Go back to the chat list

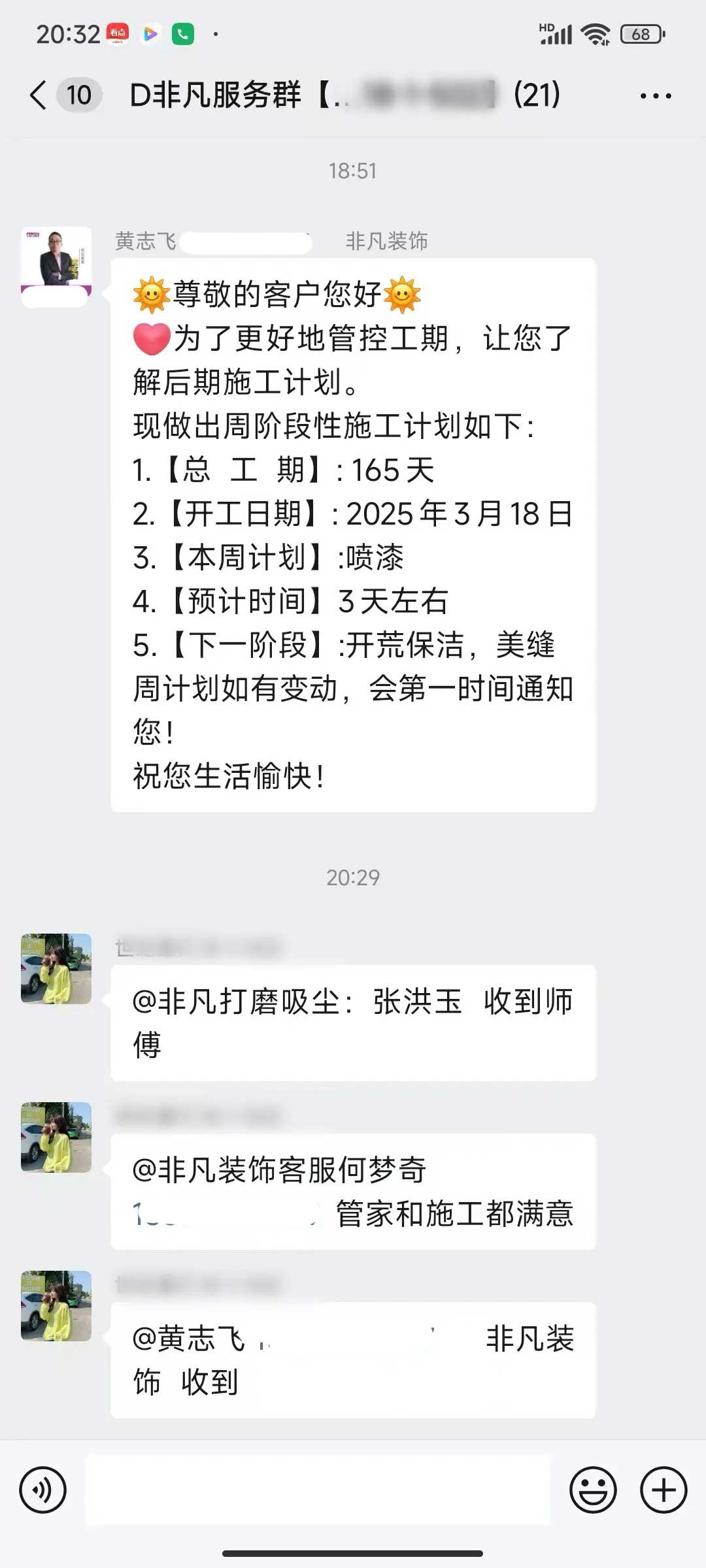pos(39,95)
